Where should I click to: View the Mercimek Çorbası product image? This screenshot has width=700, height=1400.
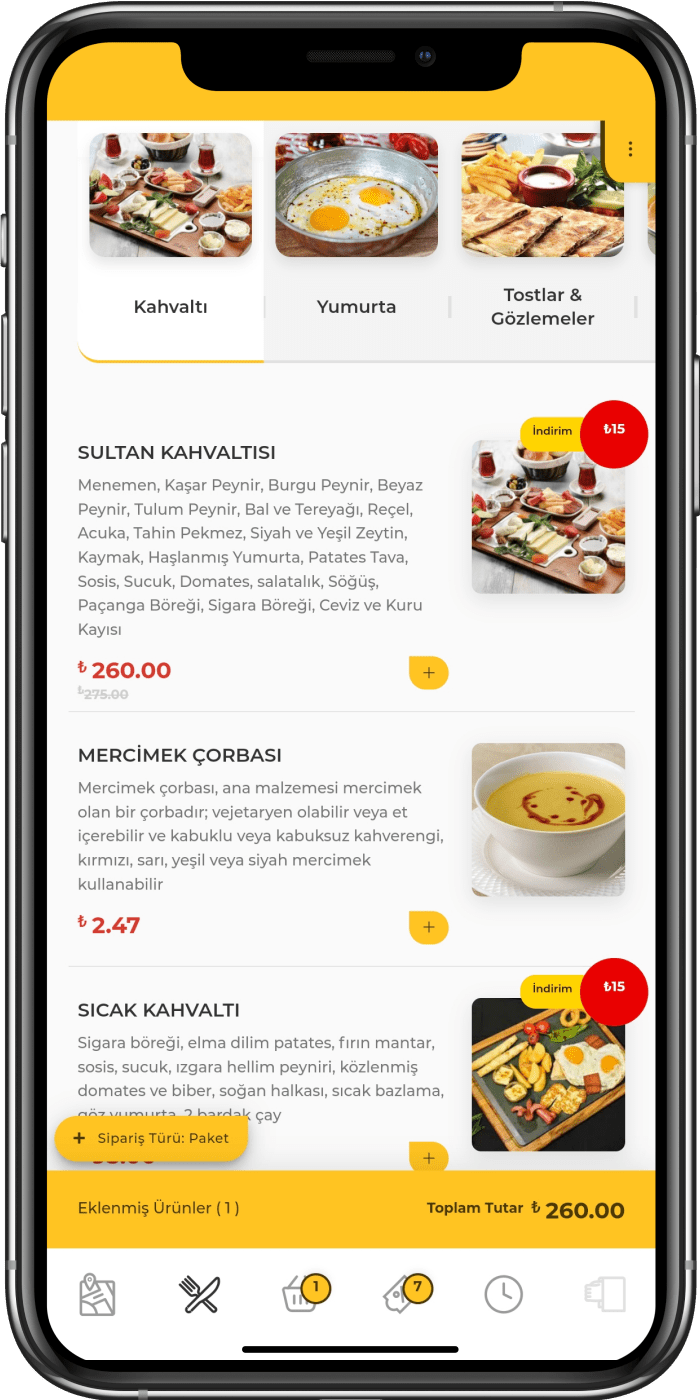point(548,819)
